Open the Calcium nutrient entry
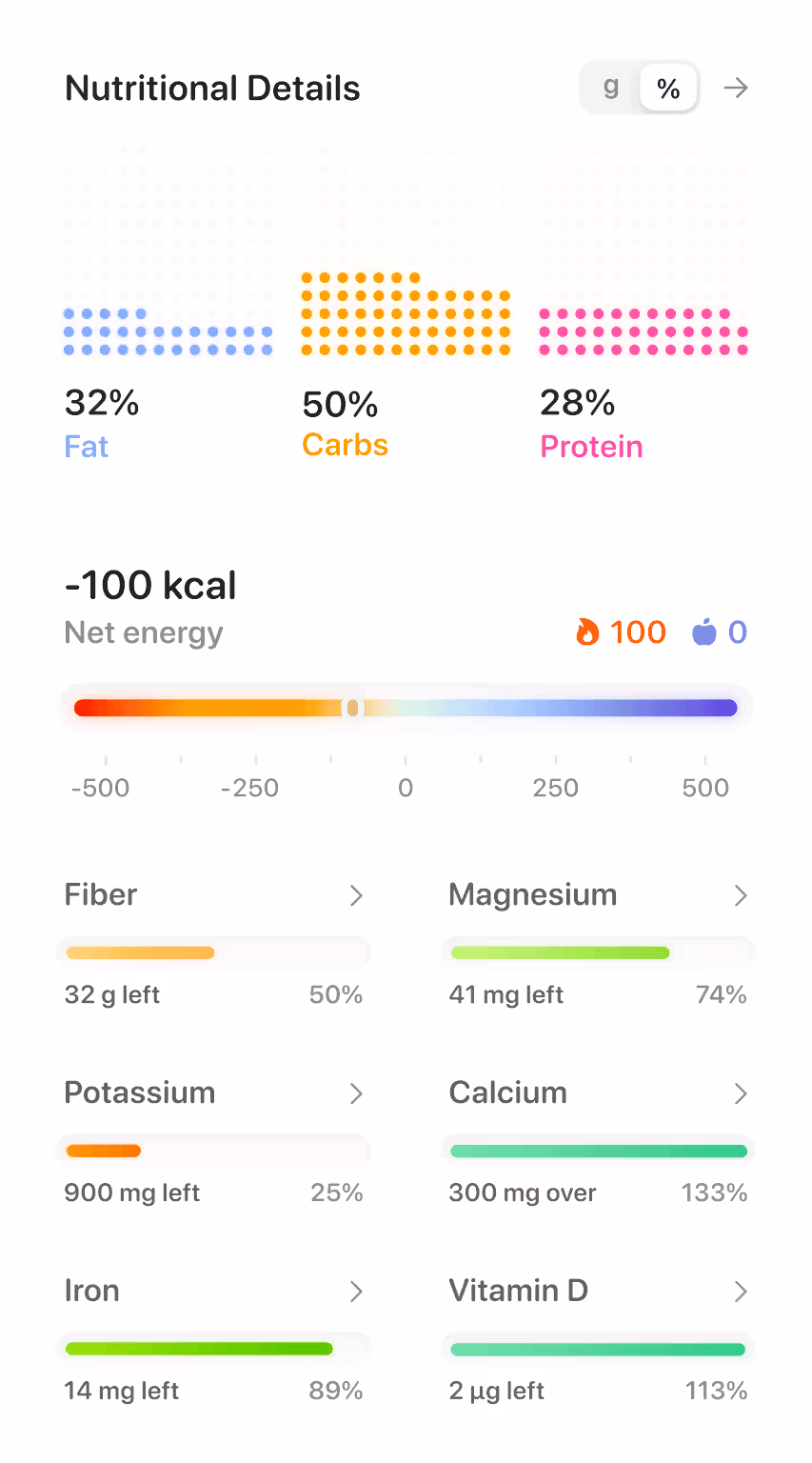The height and width of the screenshot is (1463, 812). tap(507, 1092)
